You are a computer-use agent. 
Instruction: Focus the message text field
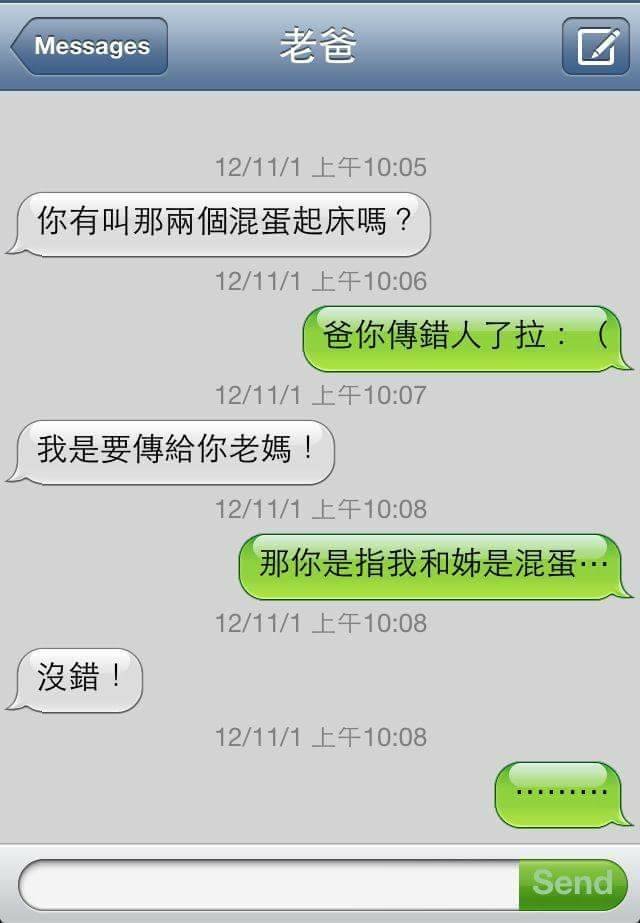click(270, 884)
